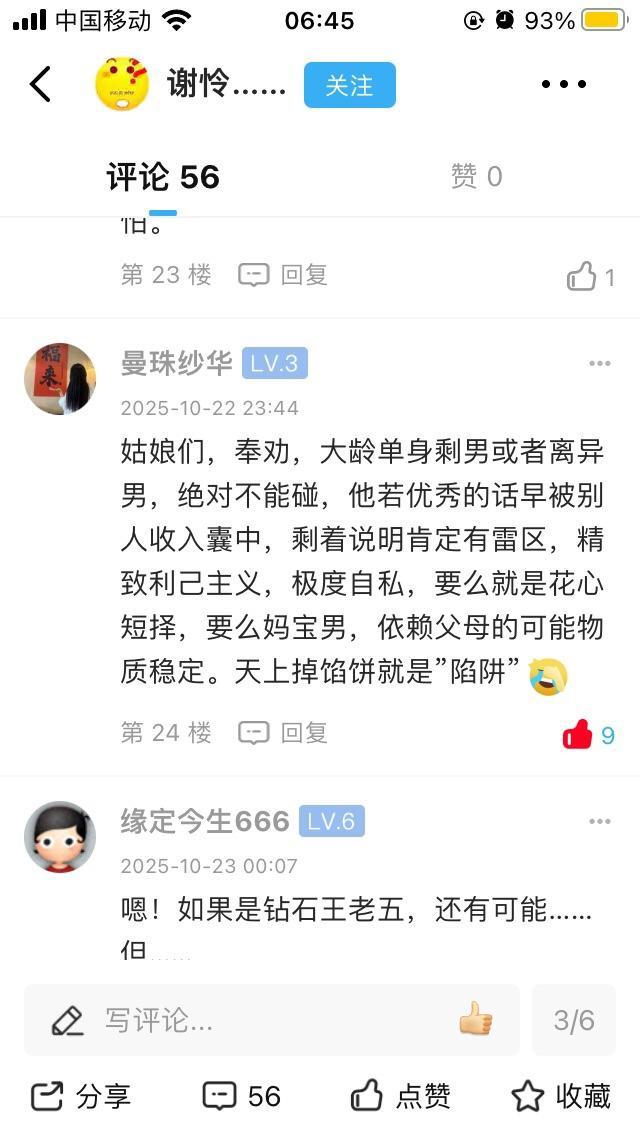
Task: Follow the author with 关注 button
Action: coord(349,85)
